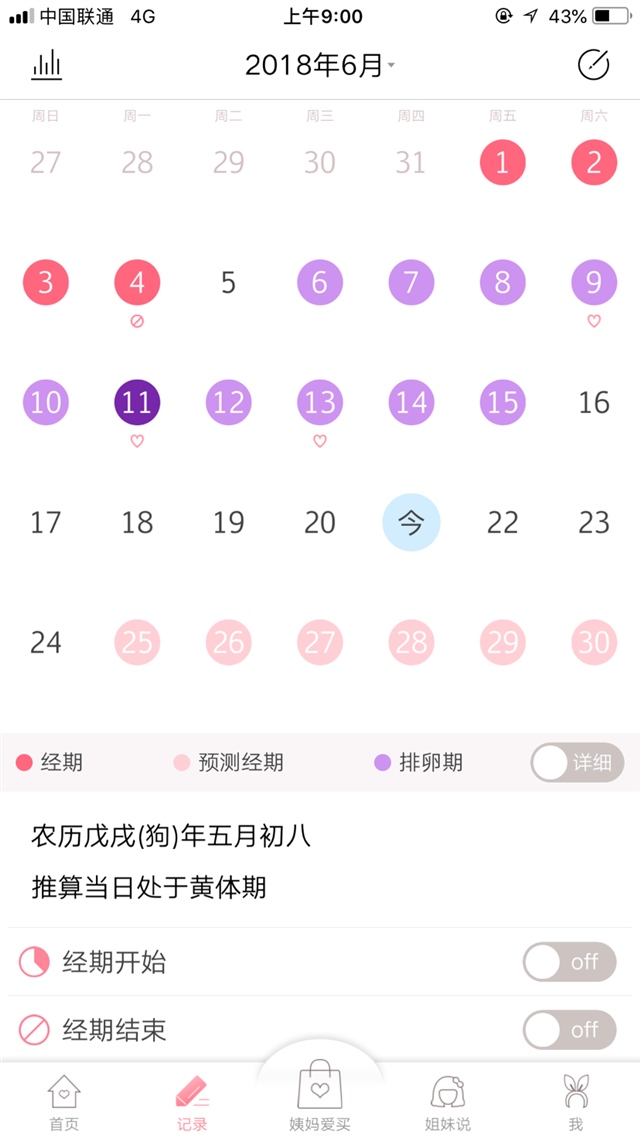Select June 9 ovulation day
Image resolution: width=640 pixels, height=1138 pixels.
point(593,283)
